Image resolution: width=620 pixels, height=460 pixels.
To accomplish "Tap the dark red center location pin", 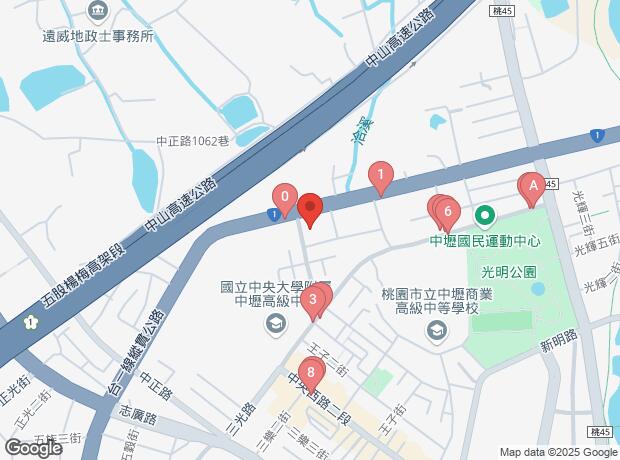I will pos(310,210).
